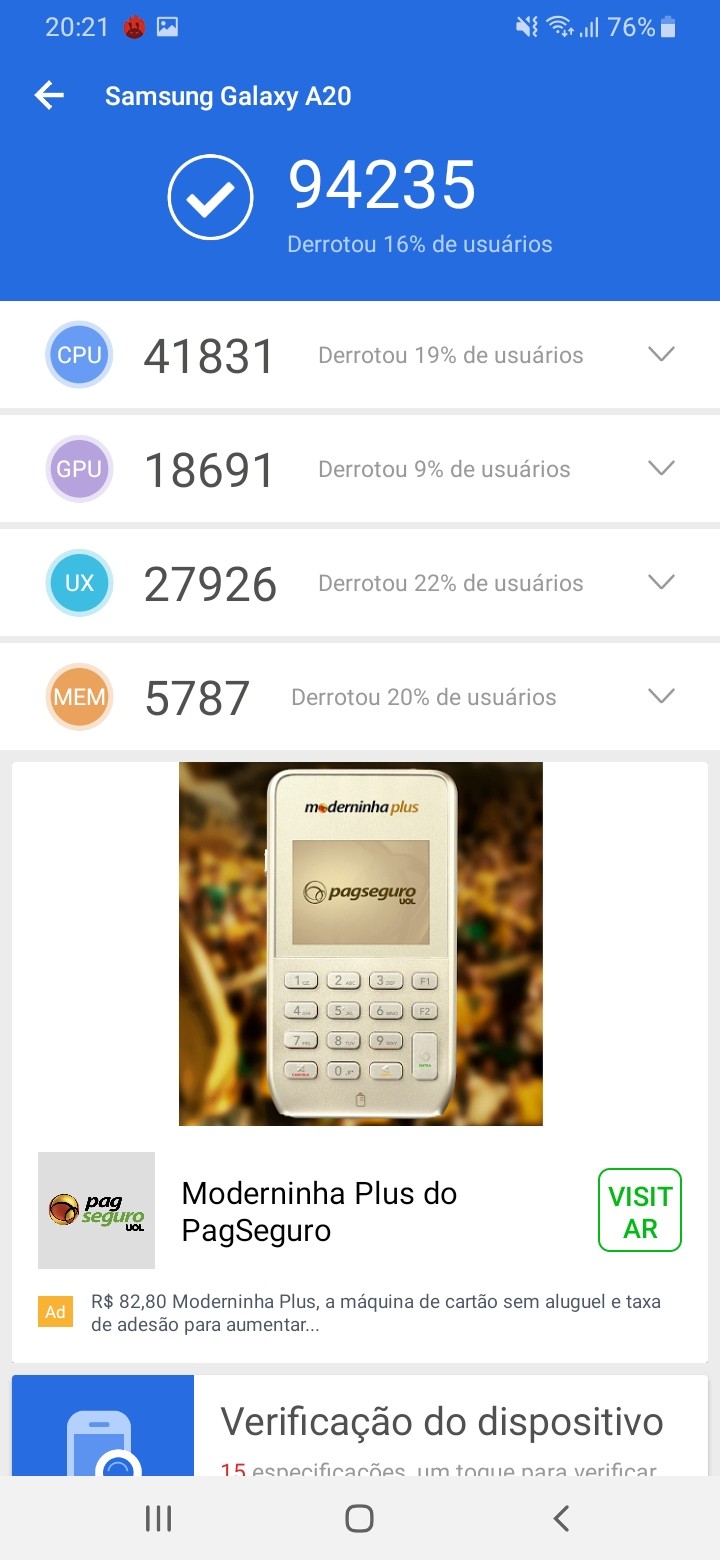Go to the home screen

point(359,1518)
